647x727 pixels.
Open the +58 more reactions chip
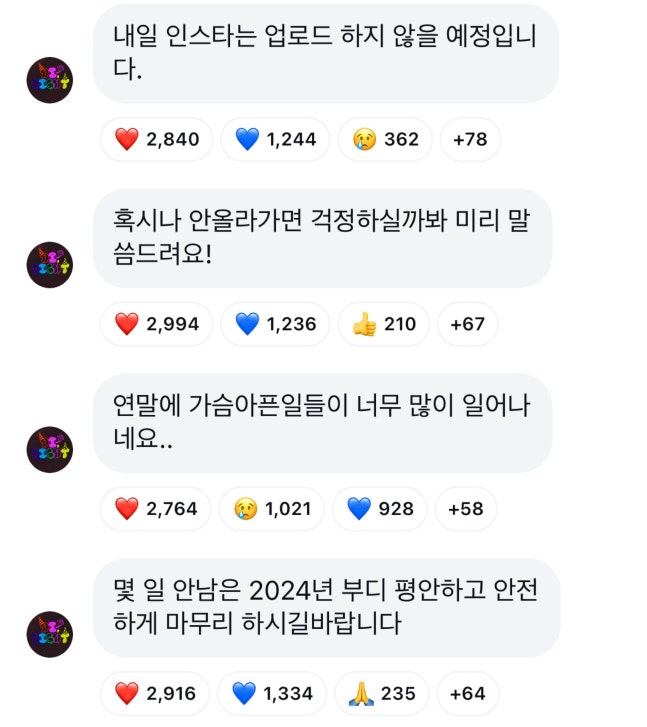(466, 509)
